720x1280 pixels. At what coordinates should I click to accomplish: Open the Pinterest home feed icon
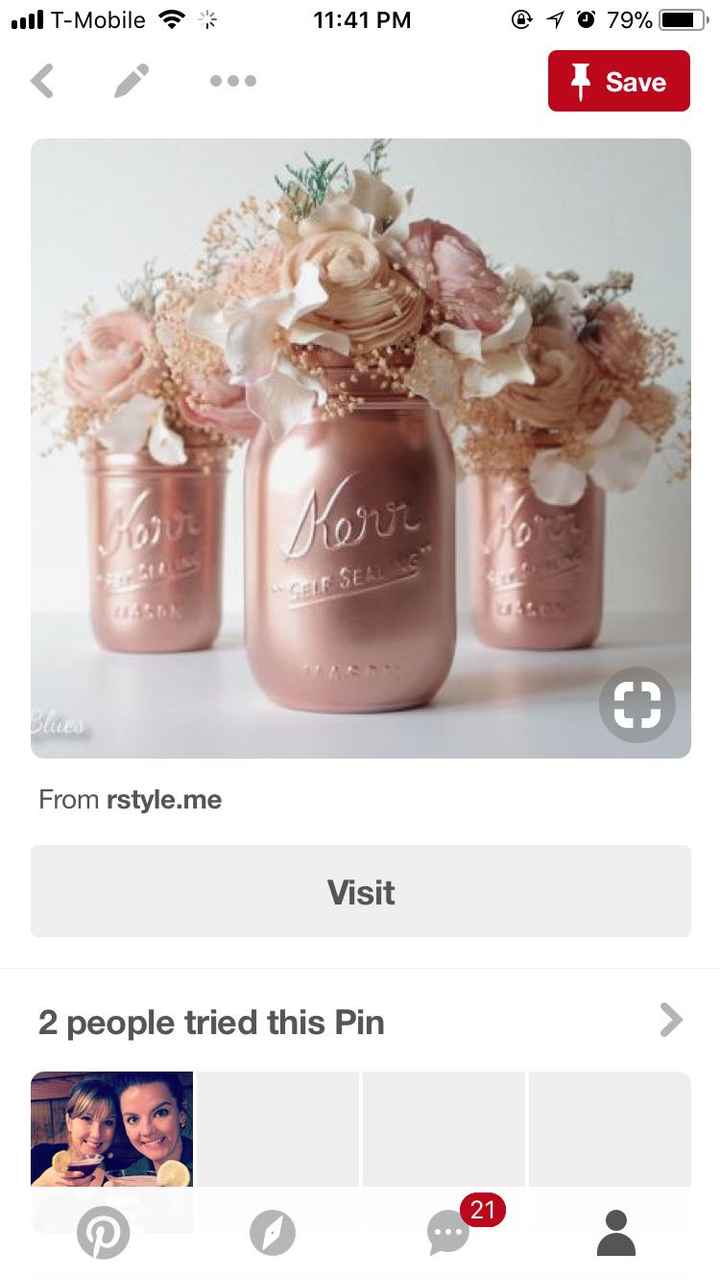pos(104,1233)
